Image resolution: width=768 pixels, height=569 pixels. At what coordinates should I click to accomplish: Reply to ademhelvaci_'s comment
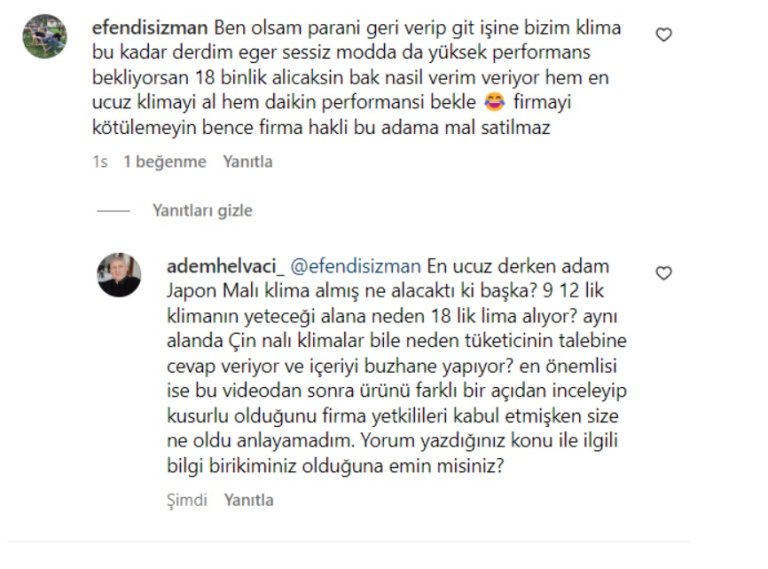point(248,500)
